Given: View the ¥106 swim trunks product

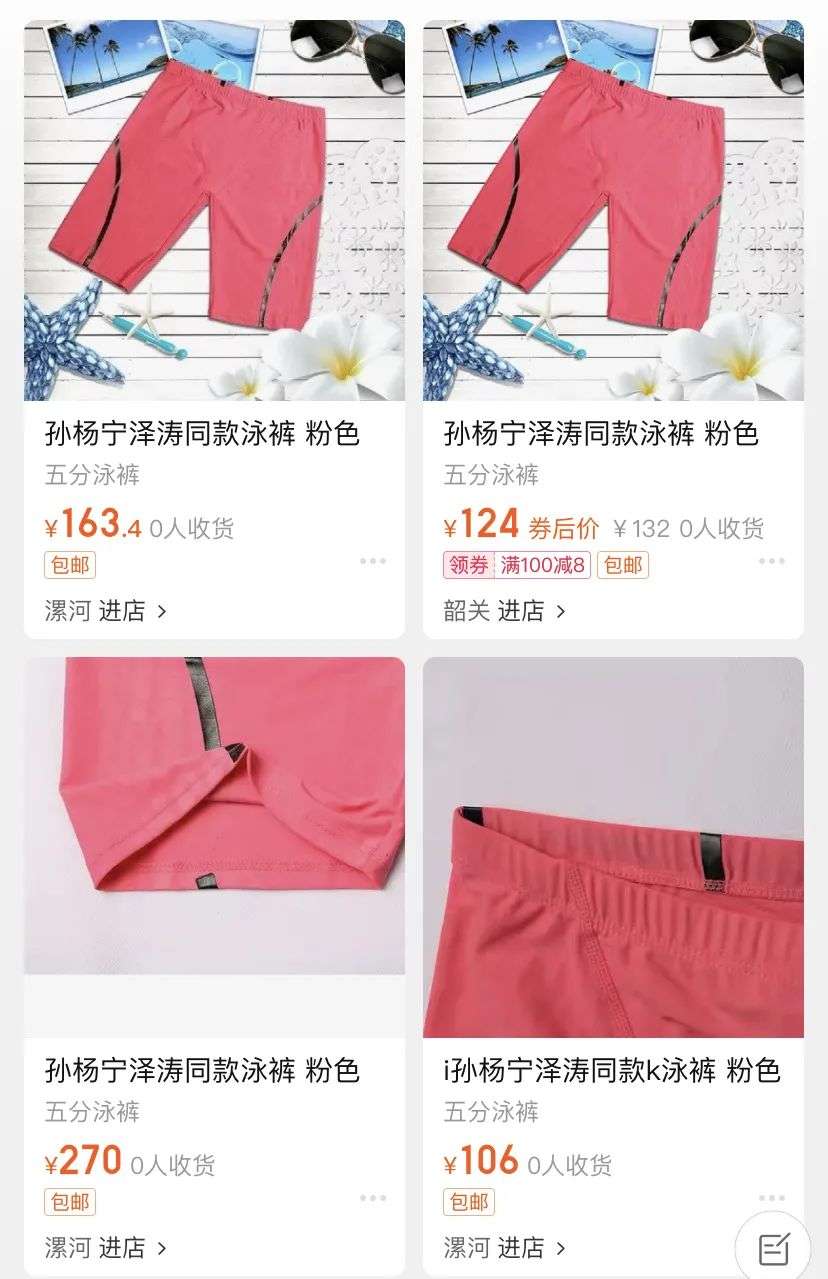Looking at the screenshot, I should pyautogui.click(x=613, y=846).
